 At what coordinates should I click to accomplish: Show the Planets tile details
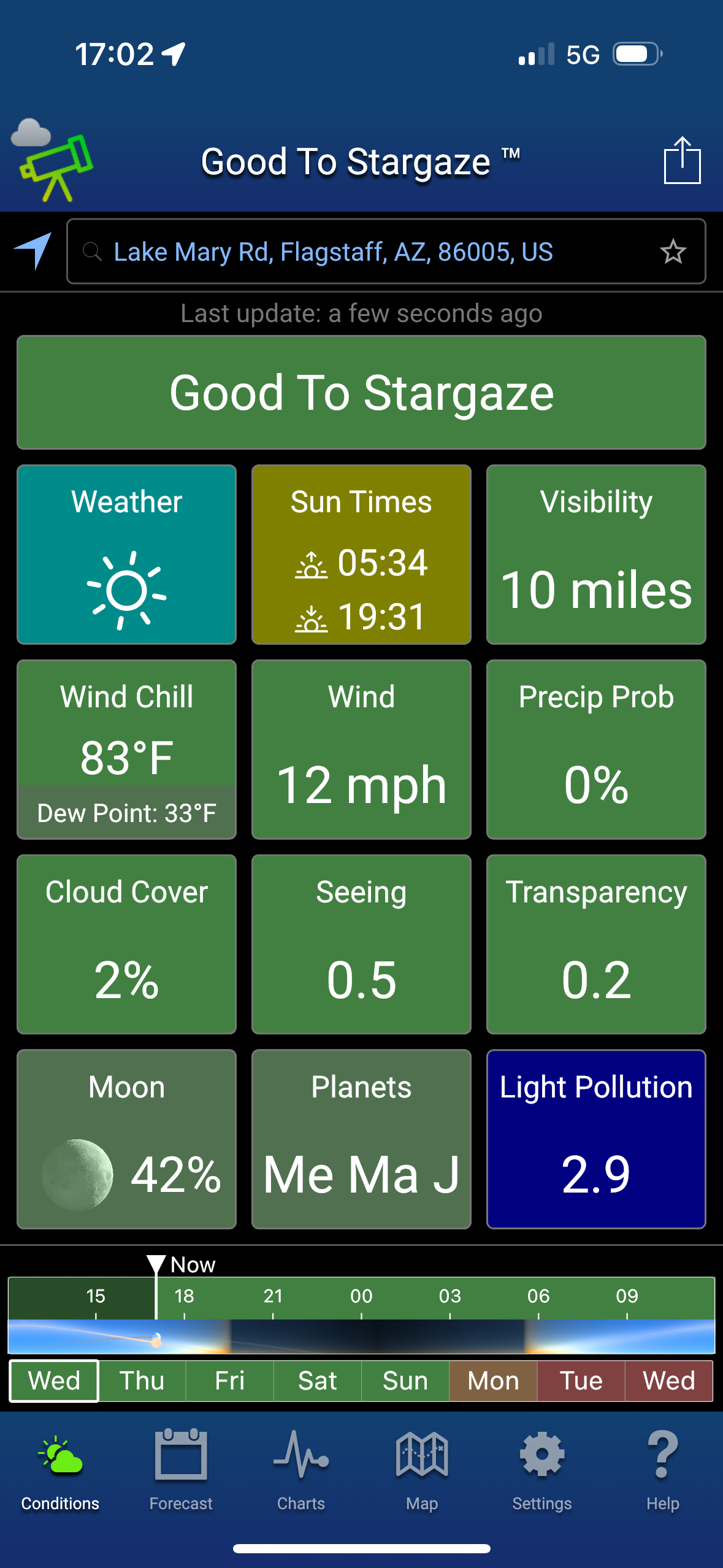click(361, 1139)
